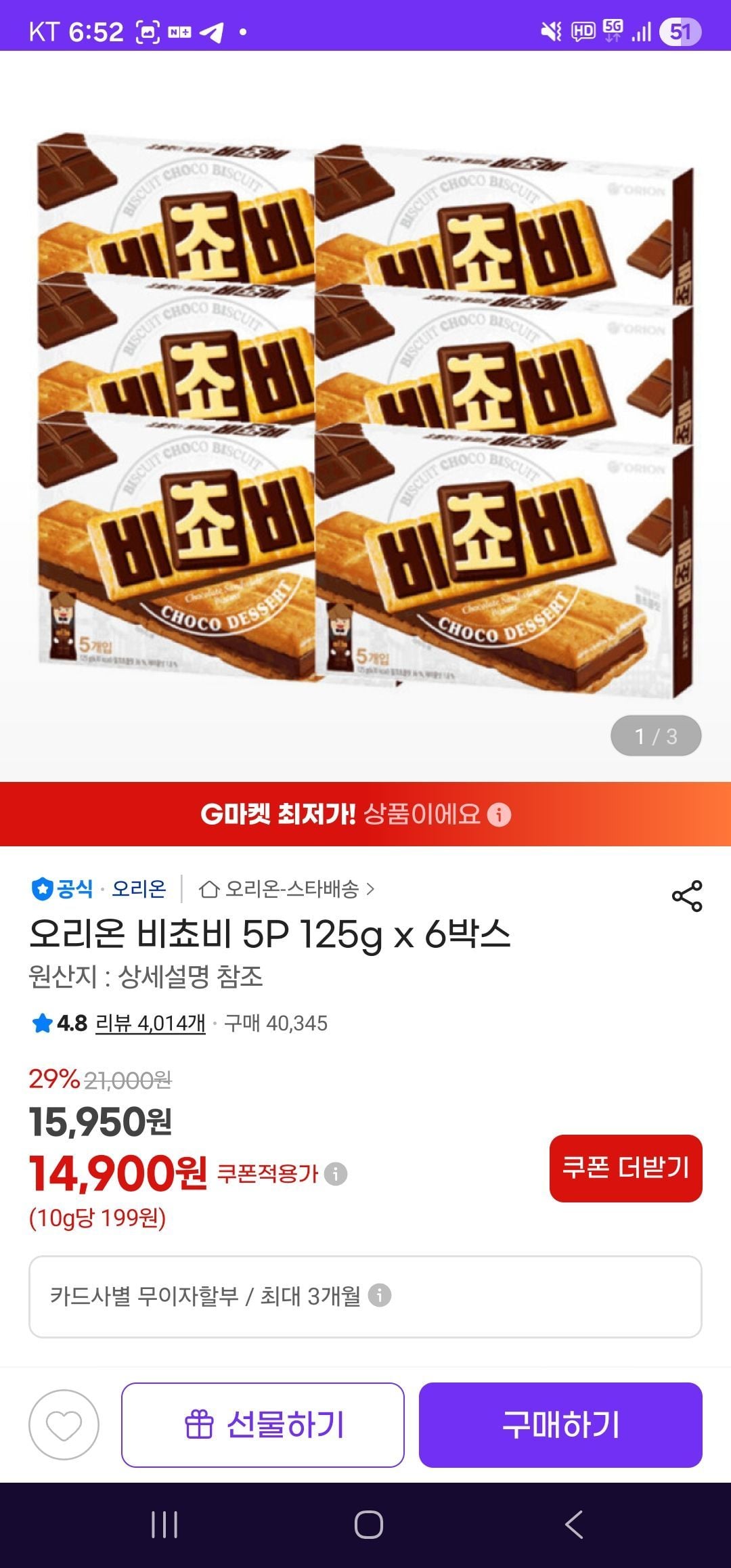
Task: Open the 오리온 official brand link
Action: coord(139,889)
